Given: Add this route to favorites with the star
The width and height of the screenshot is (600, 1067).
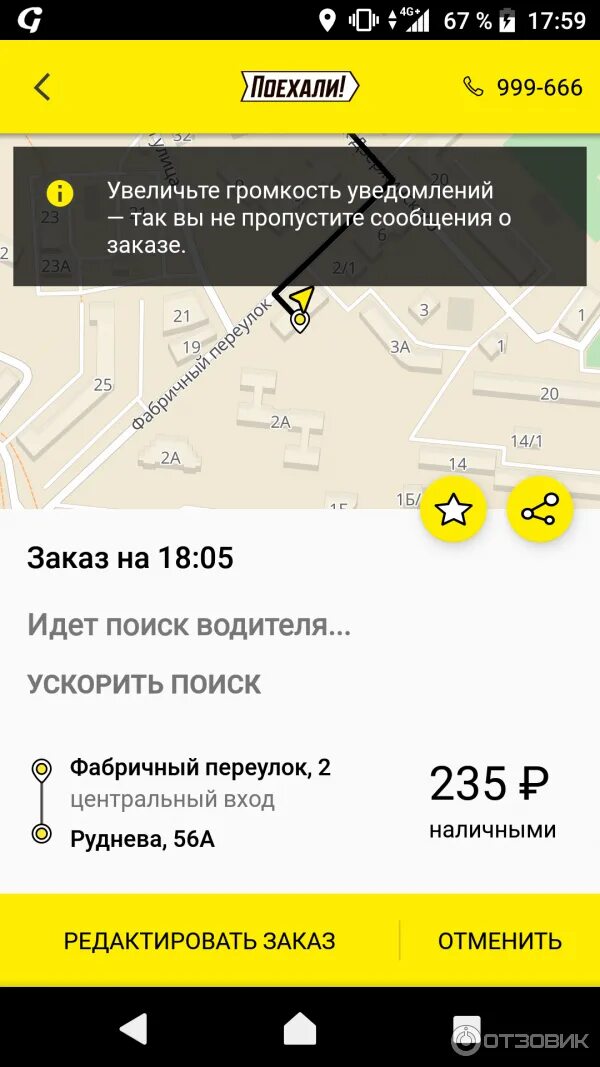Looking at the screenshot, I should pos(453,510).
